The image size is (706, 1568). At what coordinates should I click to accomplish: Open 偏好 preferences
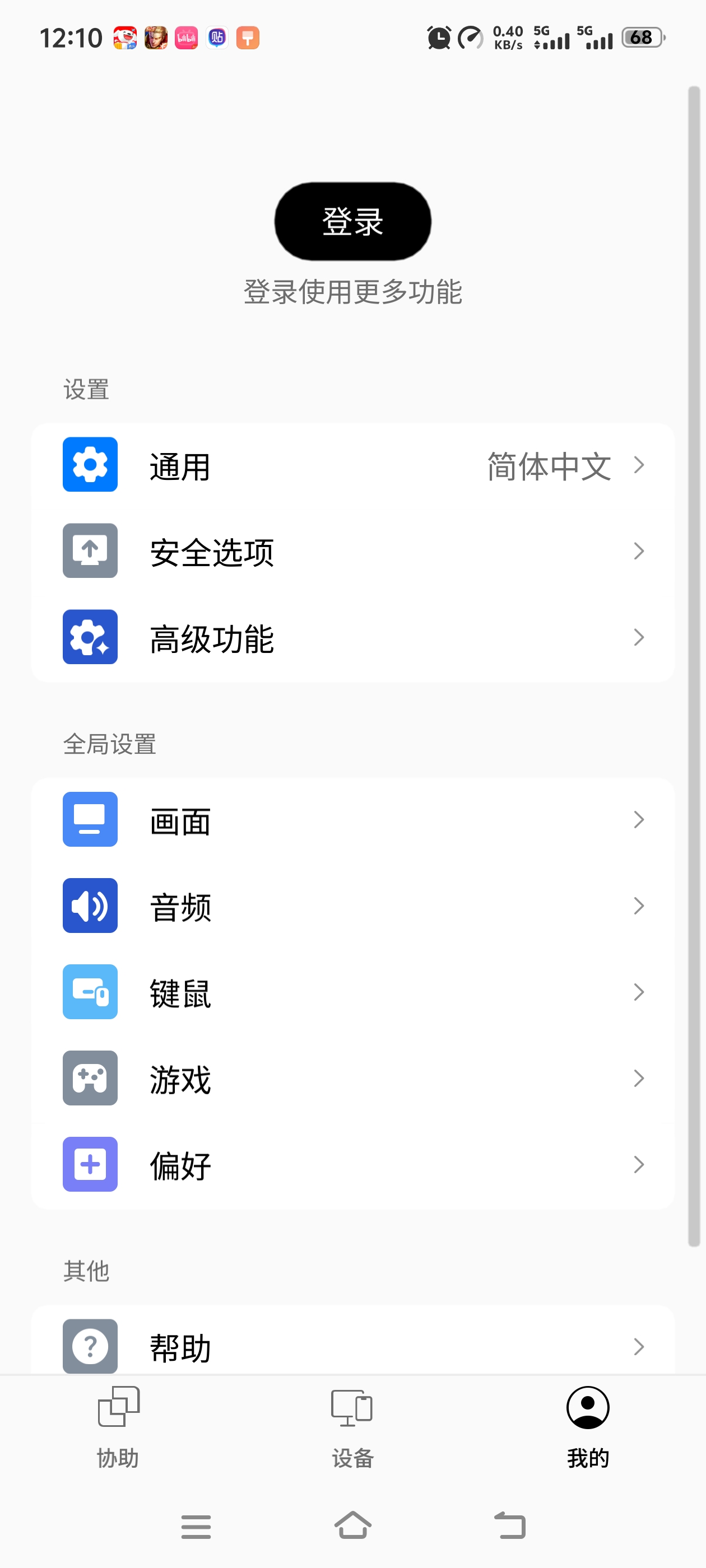click(352, 1164)
